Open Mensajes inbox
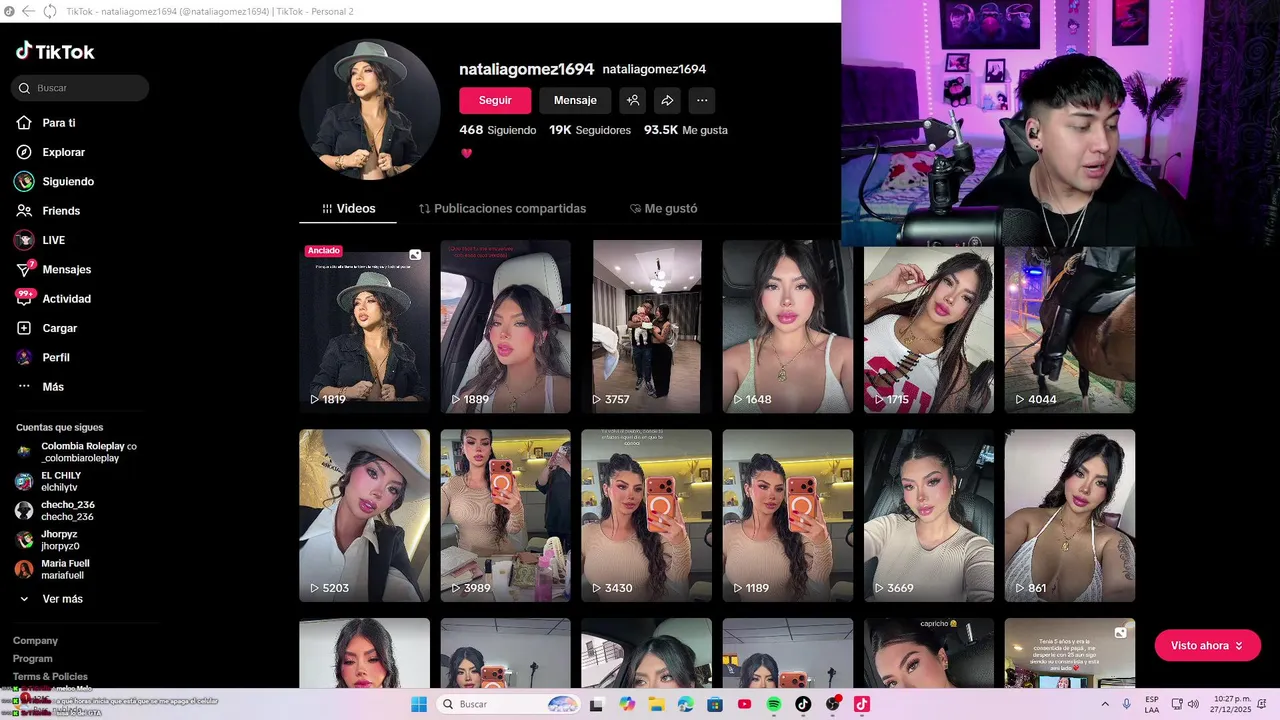Screen dimensions: 1280x720 pyautogui.click(x=66, y=270)
